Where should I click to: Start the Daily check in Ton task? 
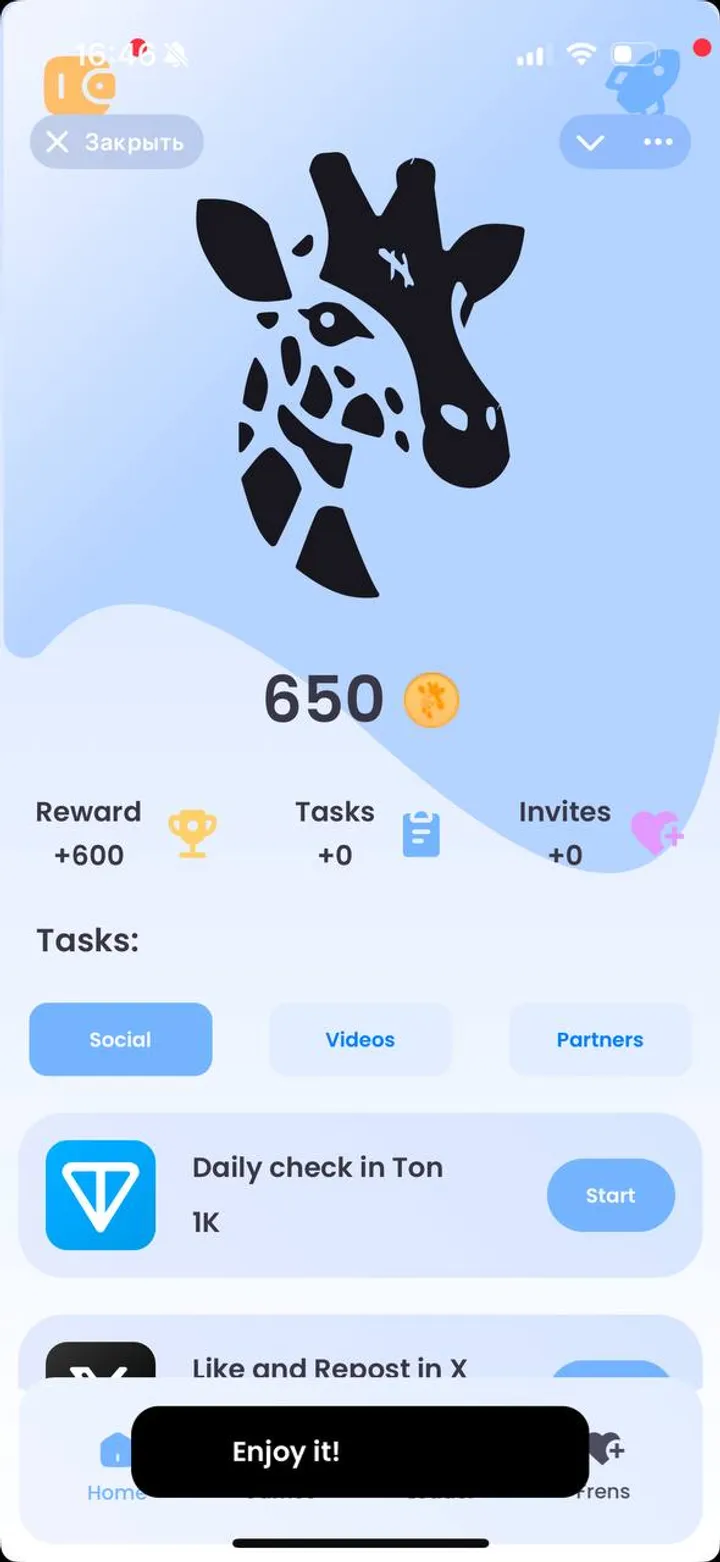click(x=610, y=1195)
